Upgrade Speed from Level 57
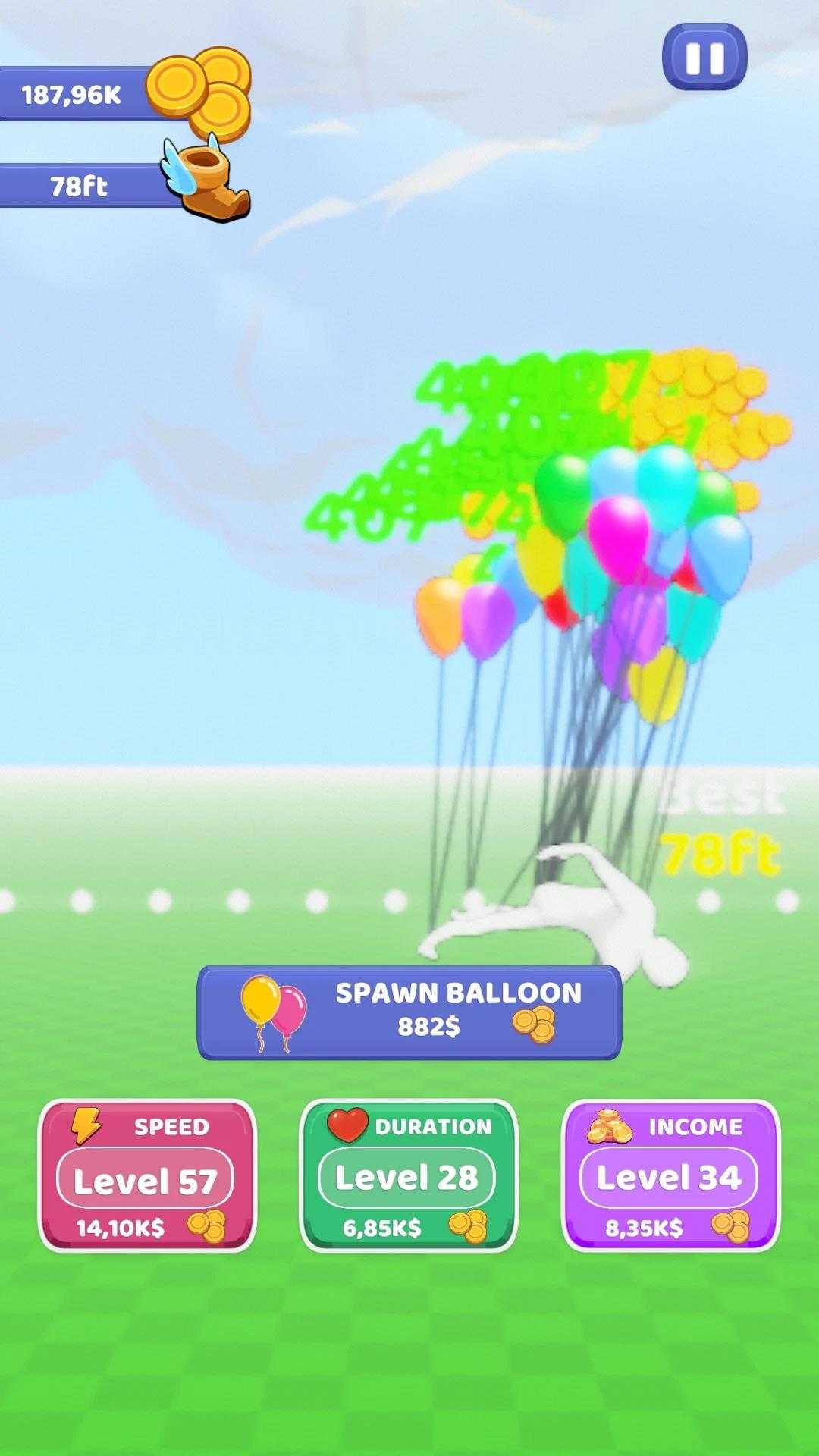This screenshot has width=819, height=1456. pos(147,1175)
